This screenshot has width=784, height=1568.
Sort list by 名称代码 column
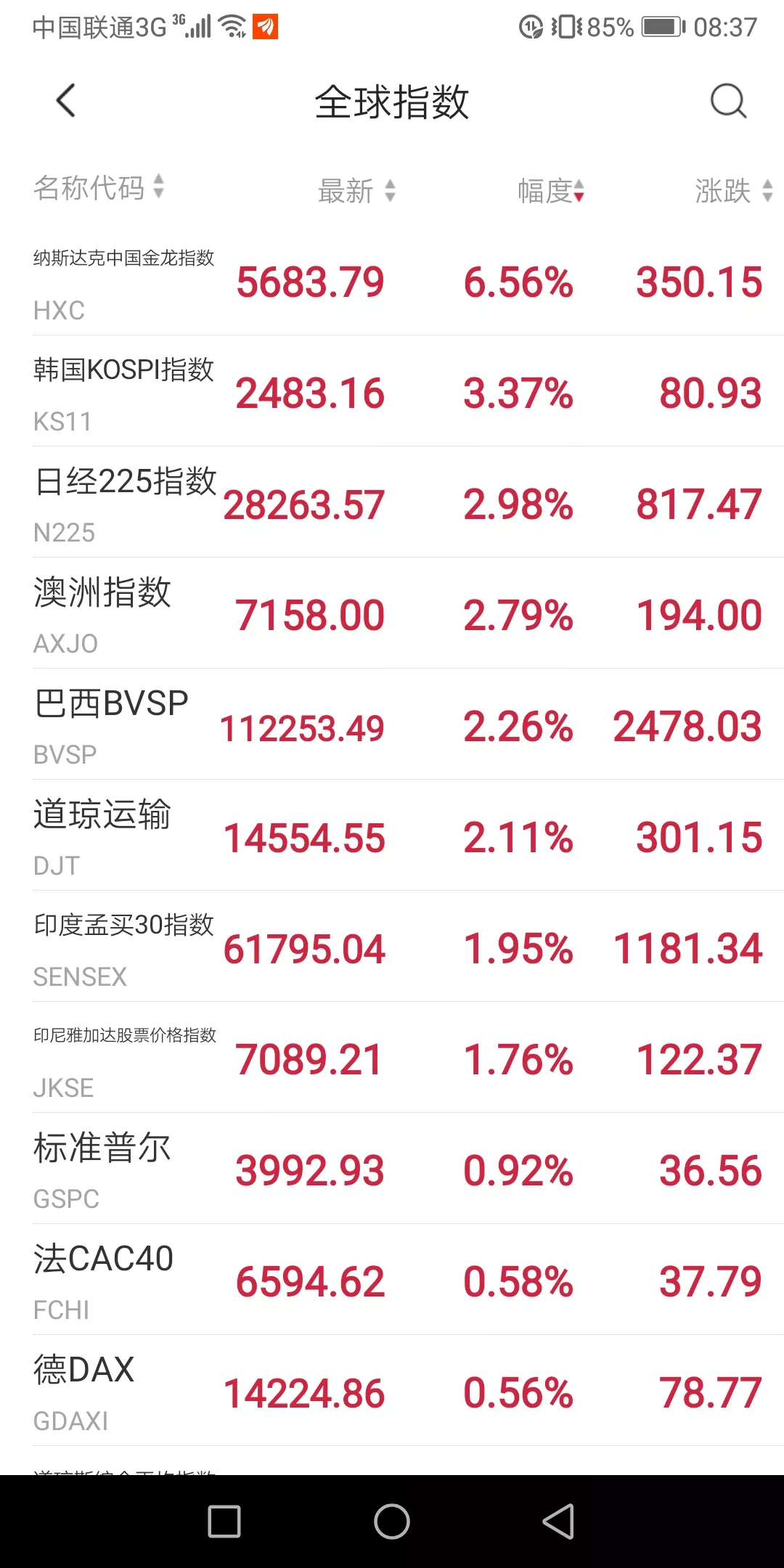pyautogui.click(x=99, y=187)
